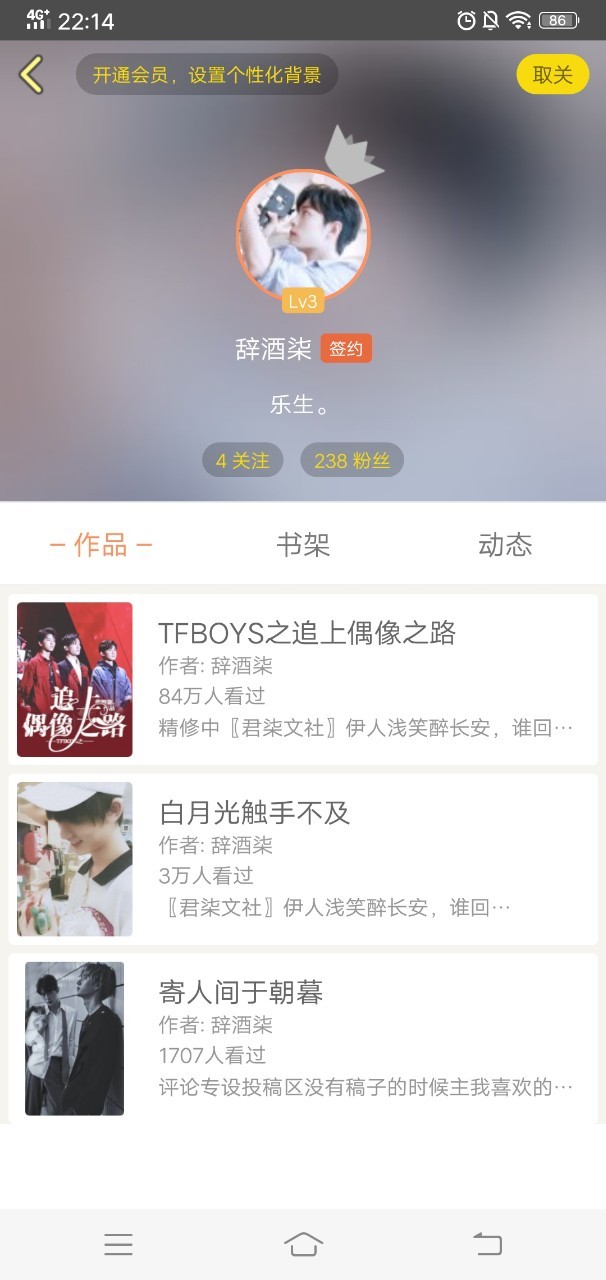
Task: Open 辞酒柒's profile avatar
Action: 303,236
